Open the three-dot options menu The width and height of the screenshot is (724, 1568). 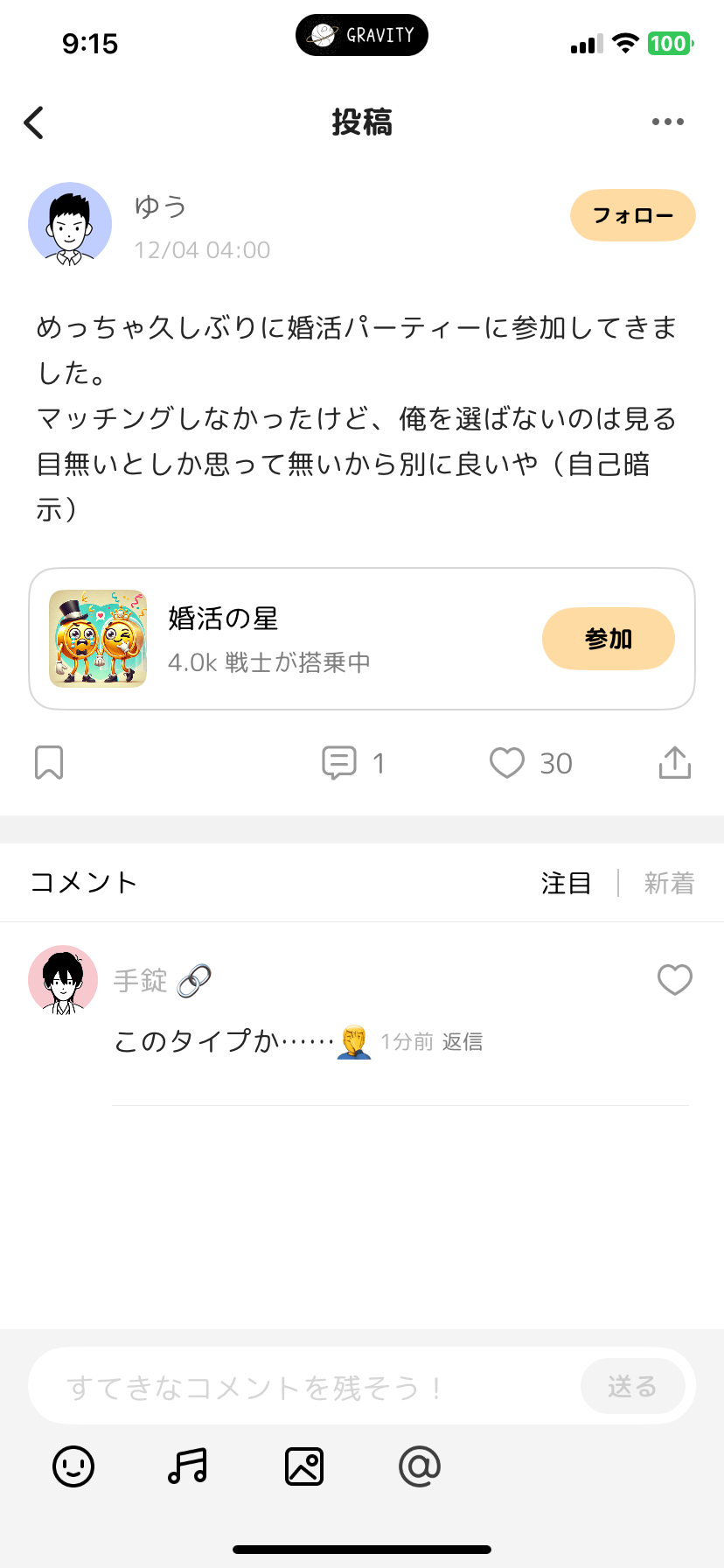pyautogui.click(x=667, y=122)
